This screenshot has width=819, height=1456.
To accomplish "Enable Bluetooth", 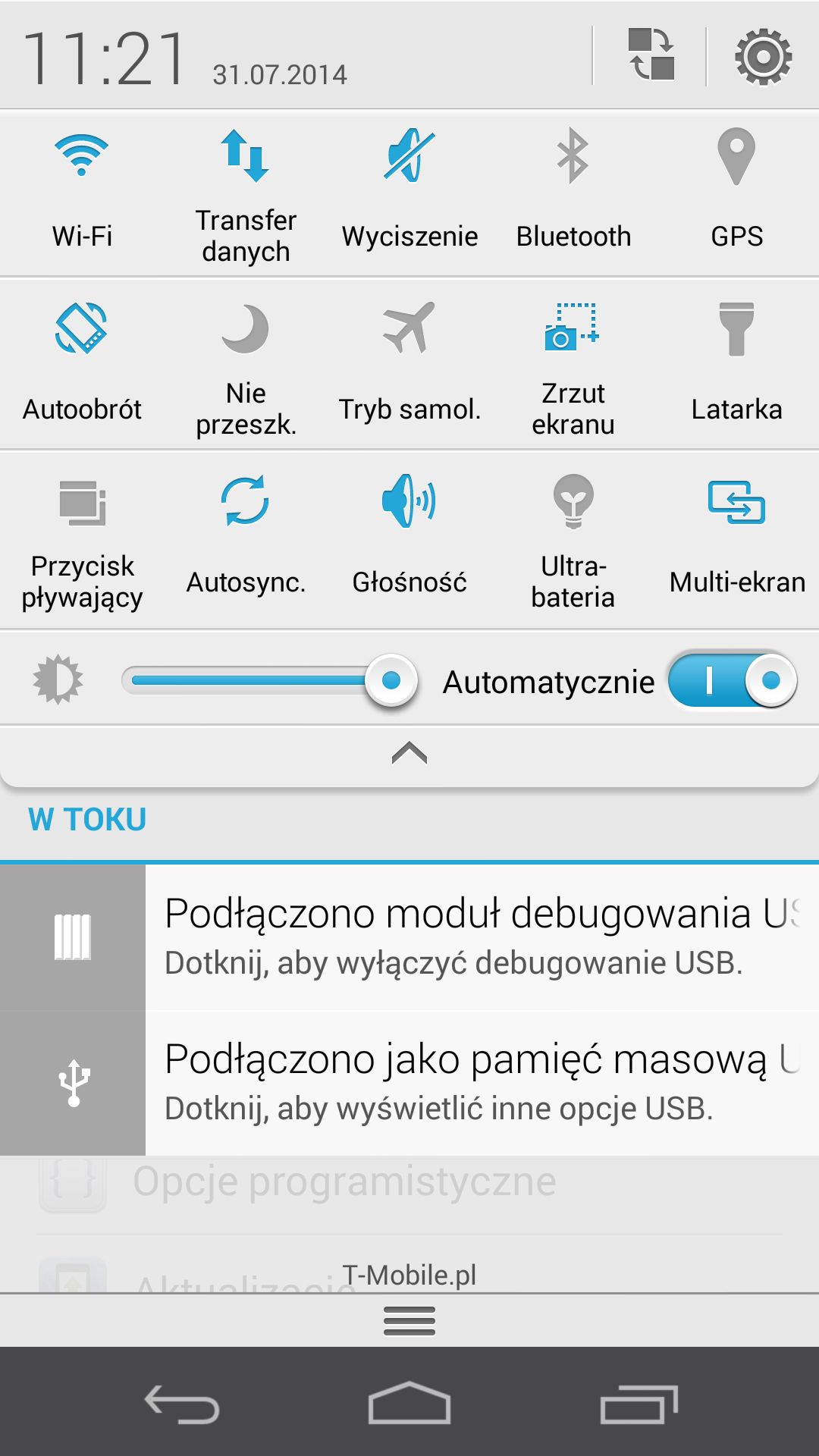I will point(573,193).
